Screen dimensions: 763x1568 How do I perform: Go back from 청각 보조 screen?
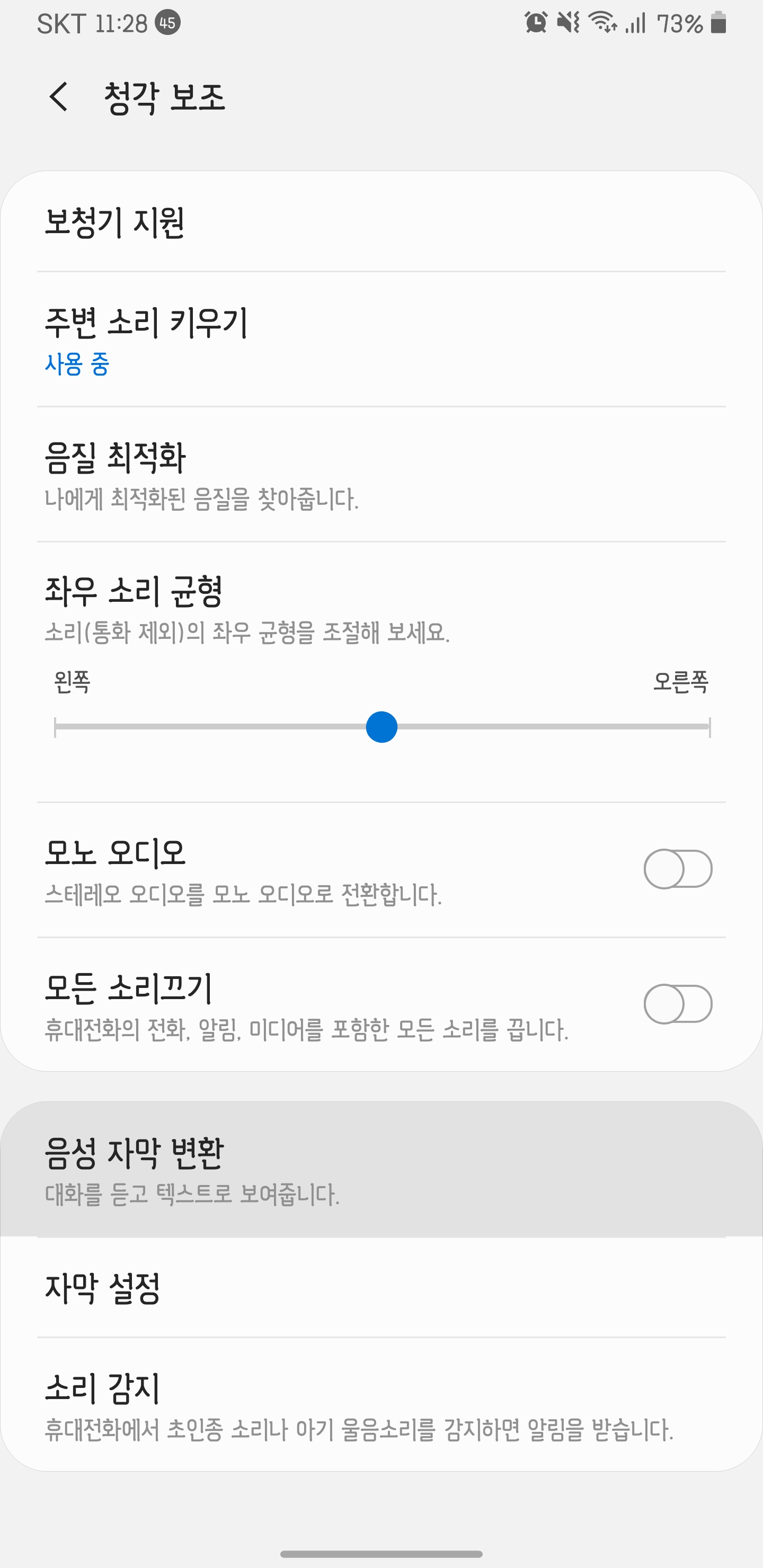point(59,97)
